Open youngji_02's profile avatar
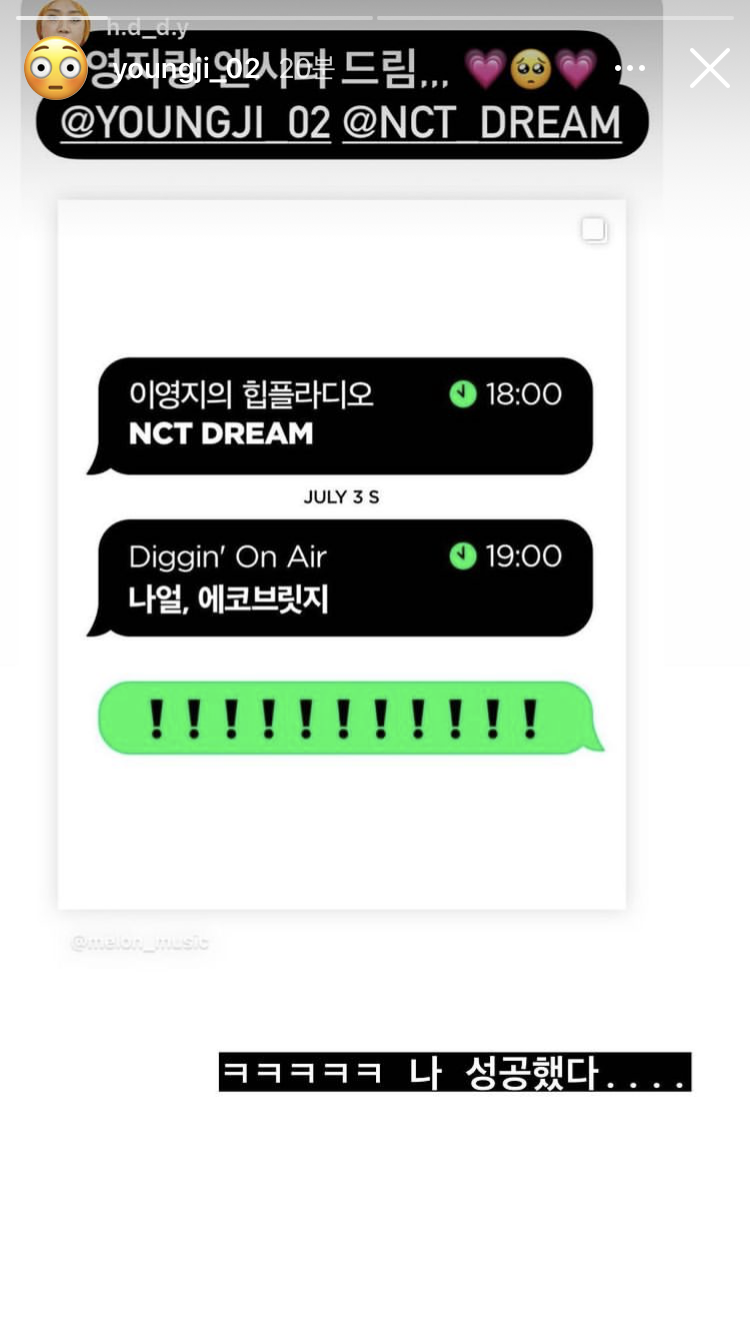The width and height of the screenshot is (750, 1334). coord(56,68)
